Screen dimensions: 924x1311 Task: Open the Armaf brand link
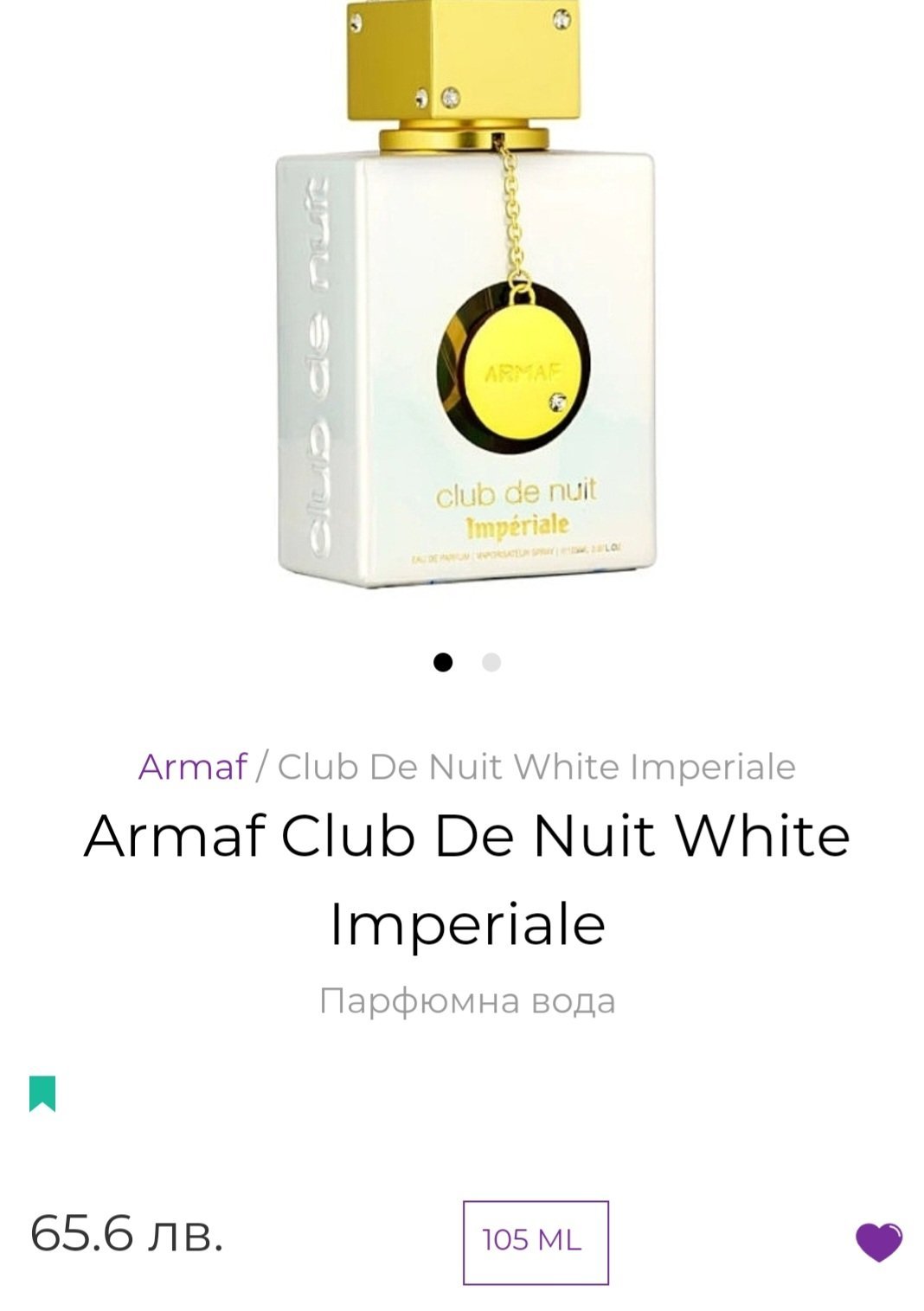pos(192,767)
